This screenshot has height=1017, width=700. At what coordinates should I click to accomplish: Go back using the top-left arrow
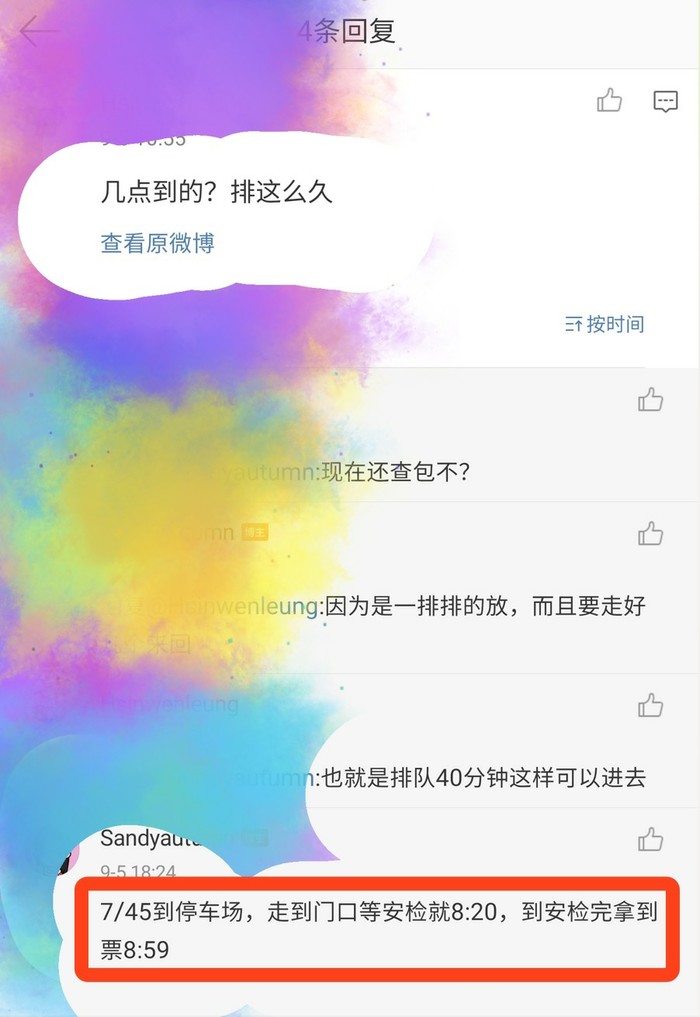coord(38,32)
